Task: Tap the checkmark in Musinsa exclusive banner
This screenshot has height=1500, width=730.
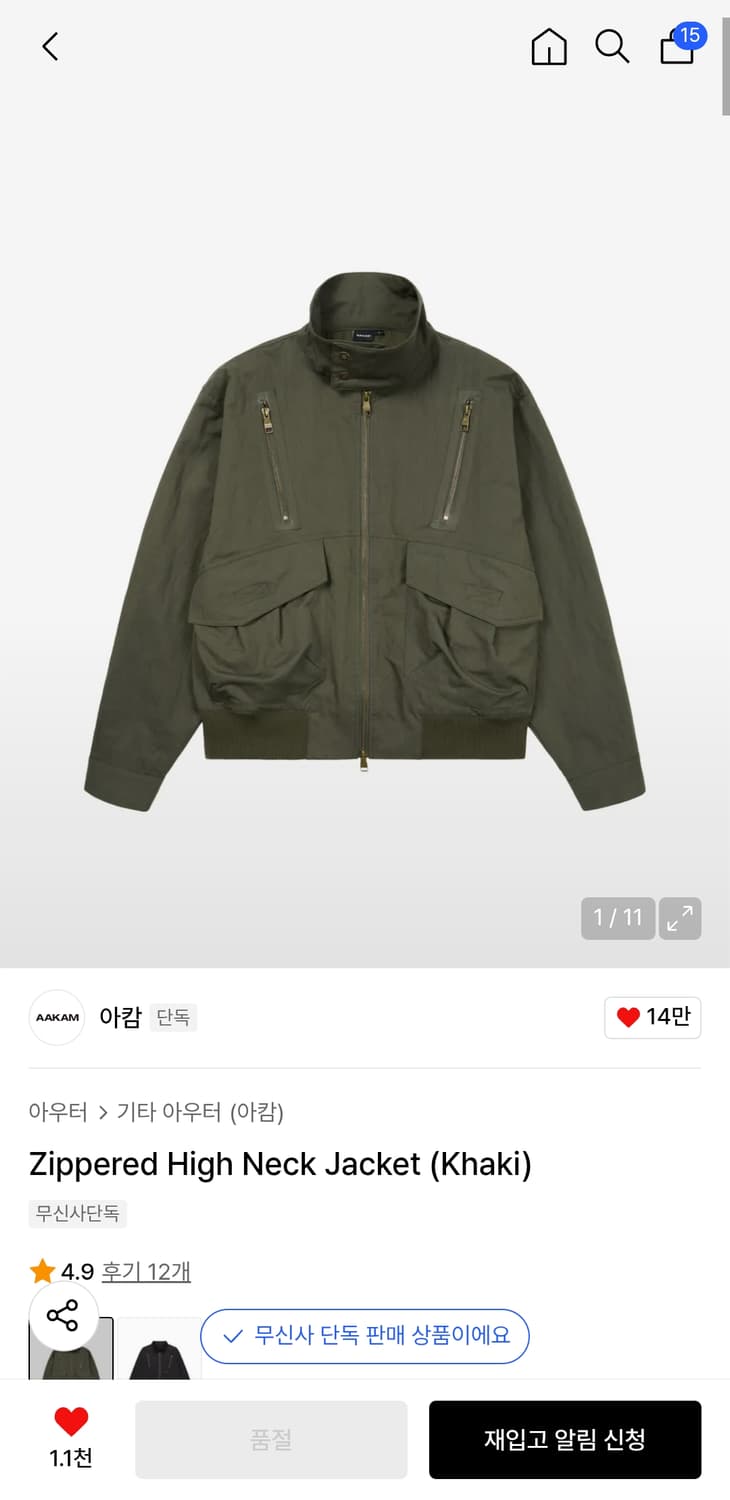Action: pos(232,1336)
